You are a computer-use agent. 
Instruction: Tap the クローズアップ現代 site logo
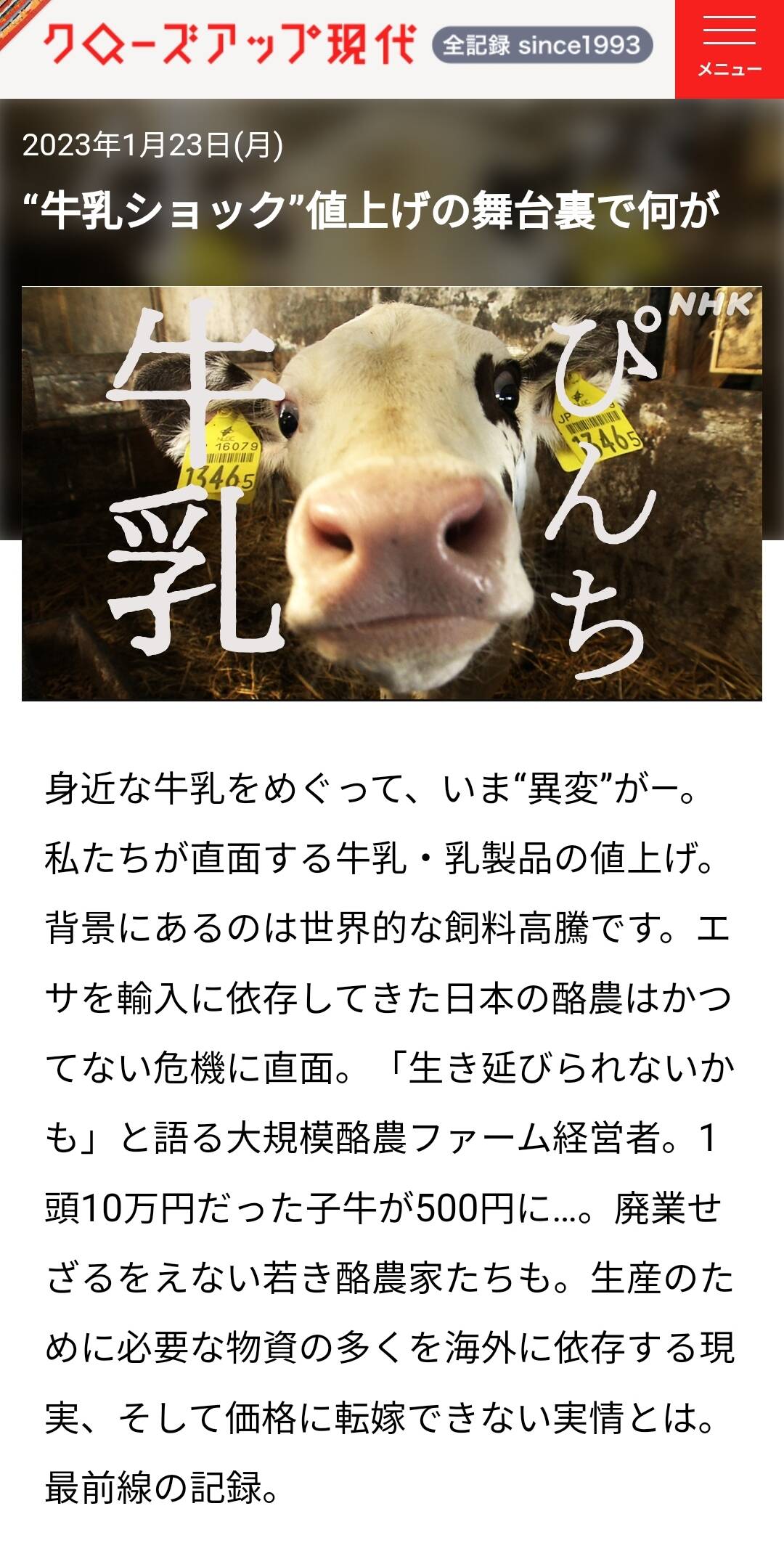pyautogui.click(x=229, y=44)
